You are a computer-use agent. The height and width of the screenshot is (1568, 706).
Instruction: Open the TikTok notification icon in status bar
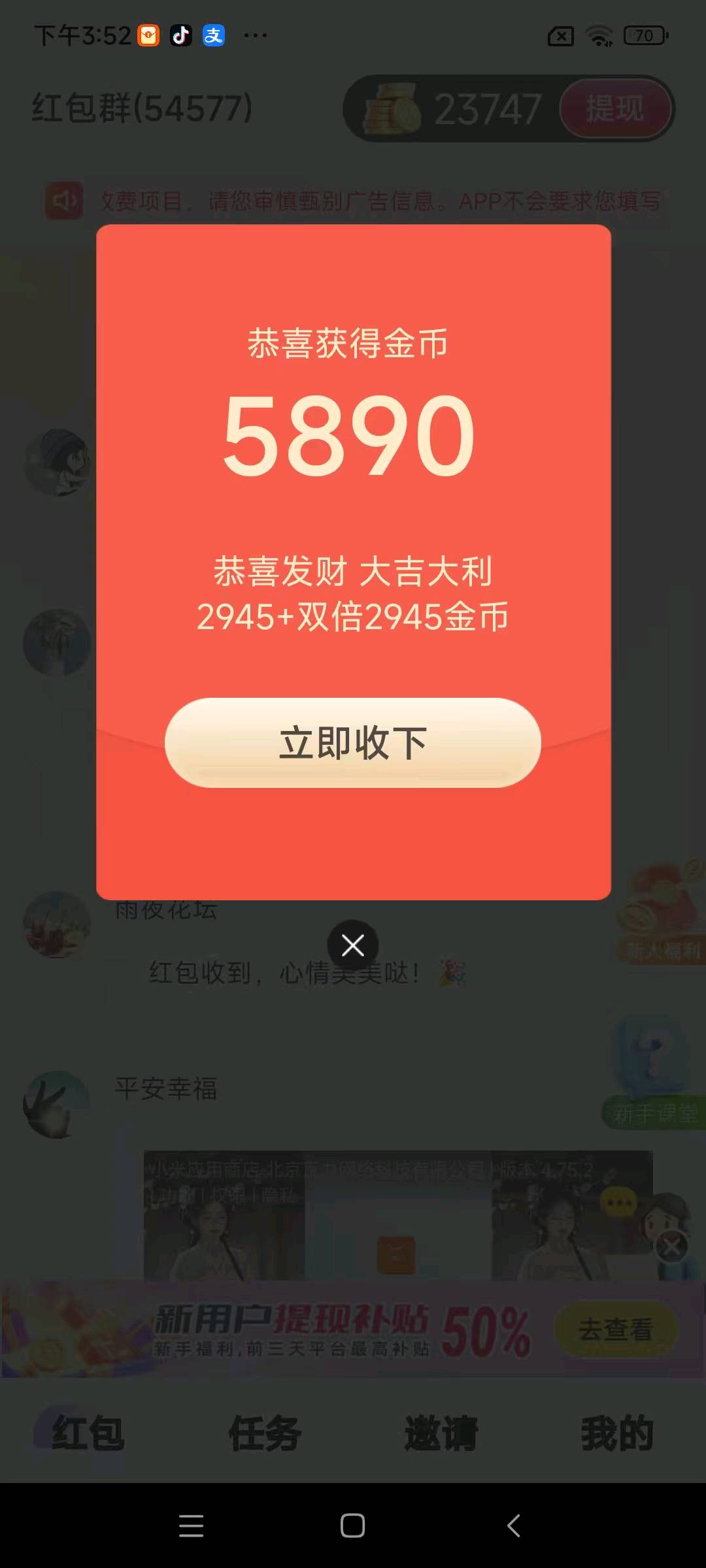pyautogui.click(x=181, y=35)
